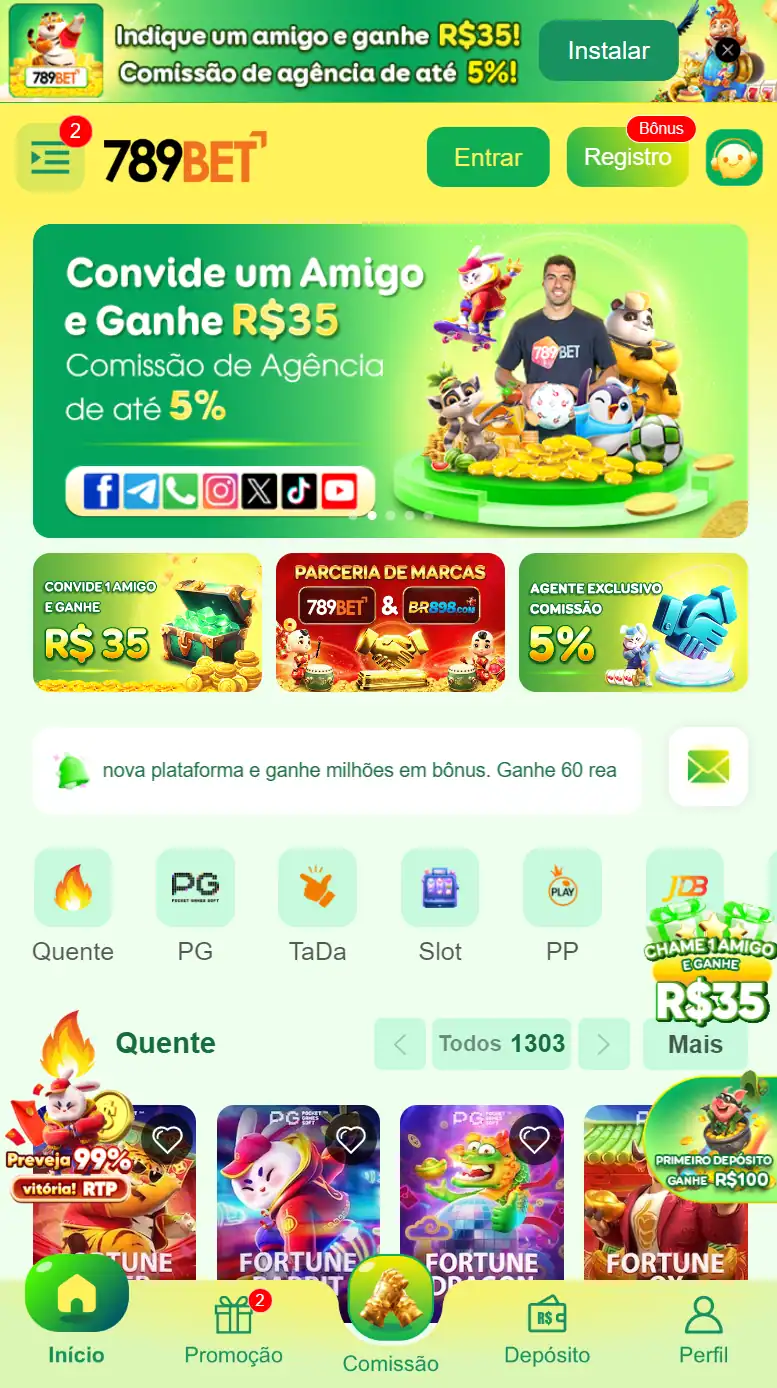Open the Registro sign-up button

click(x=627, y=158)
